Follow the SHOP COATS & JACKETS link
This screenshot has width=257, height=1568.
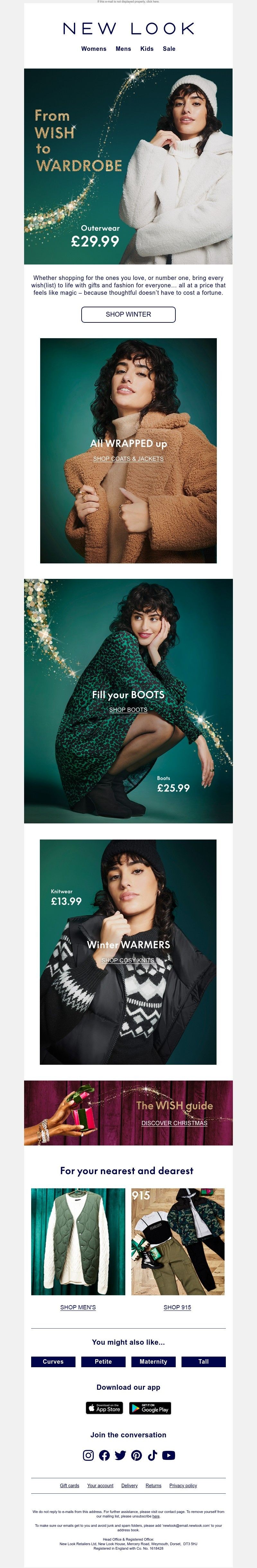(x=128, y=459)
